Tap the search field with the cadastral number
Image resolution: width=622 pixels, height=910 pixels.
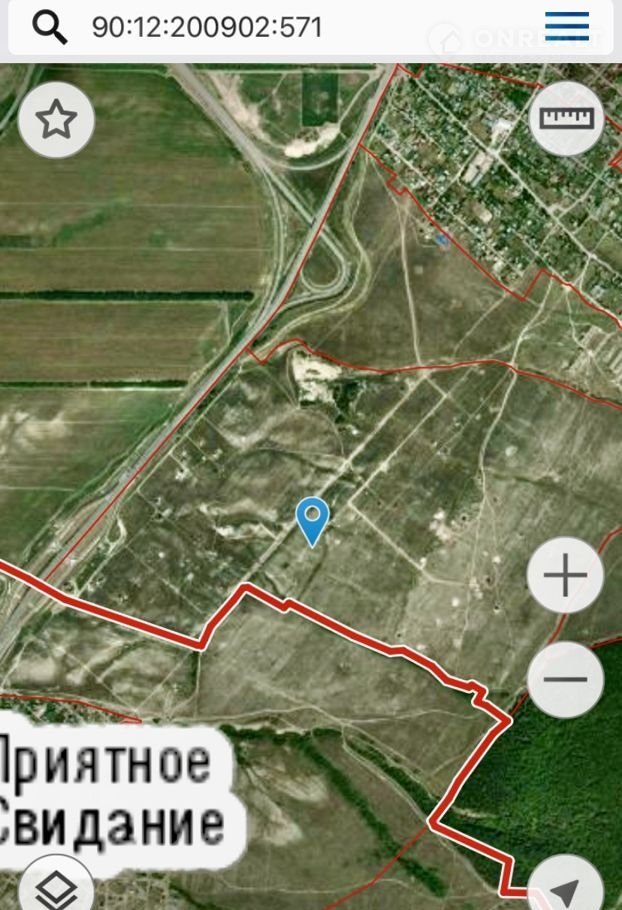click(250, 27)
